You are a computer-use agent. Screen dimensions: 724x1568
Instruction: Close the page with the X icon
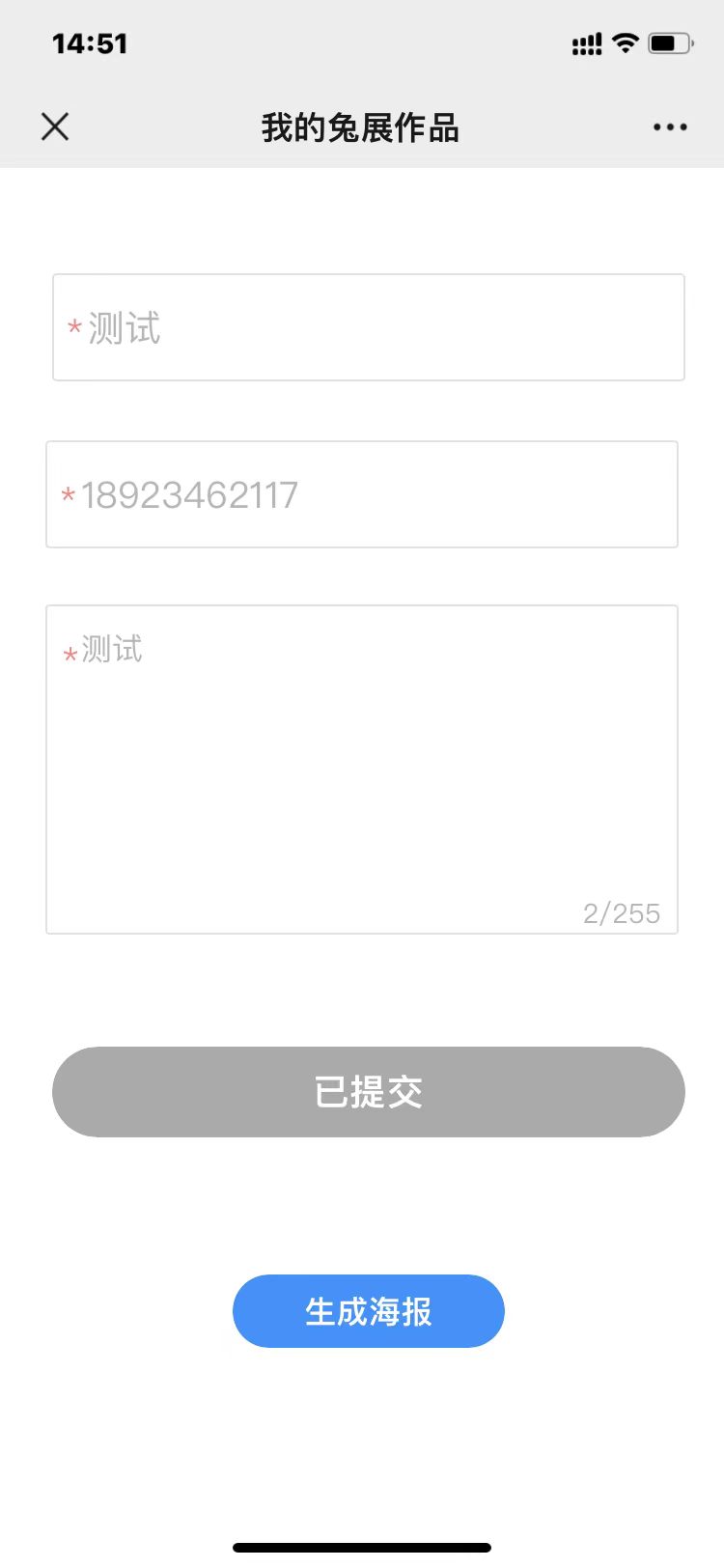click(x=55, y=126)
